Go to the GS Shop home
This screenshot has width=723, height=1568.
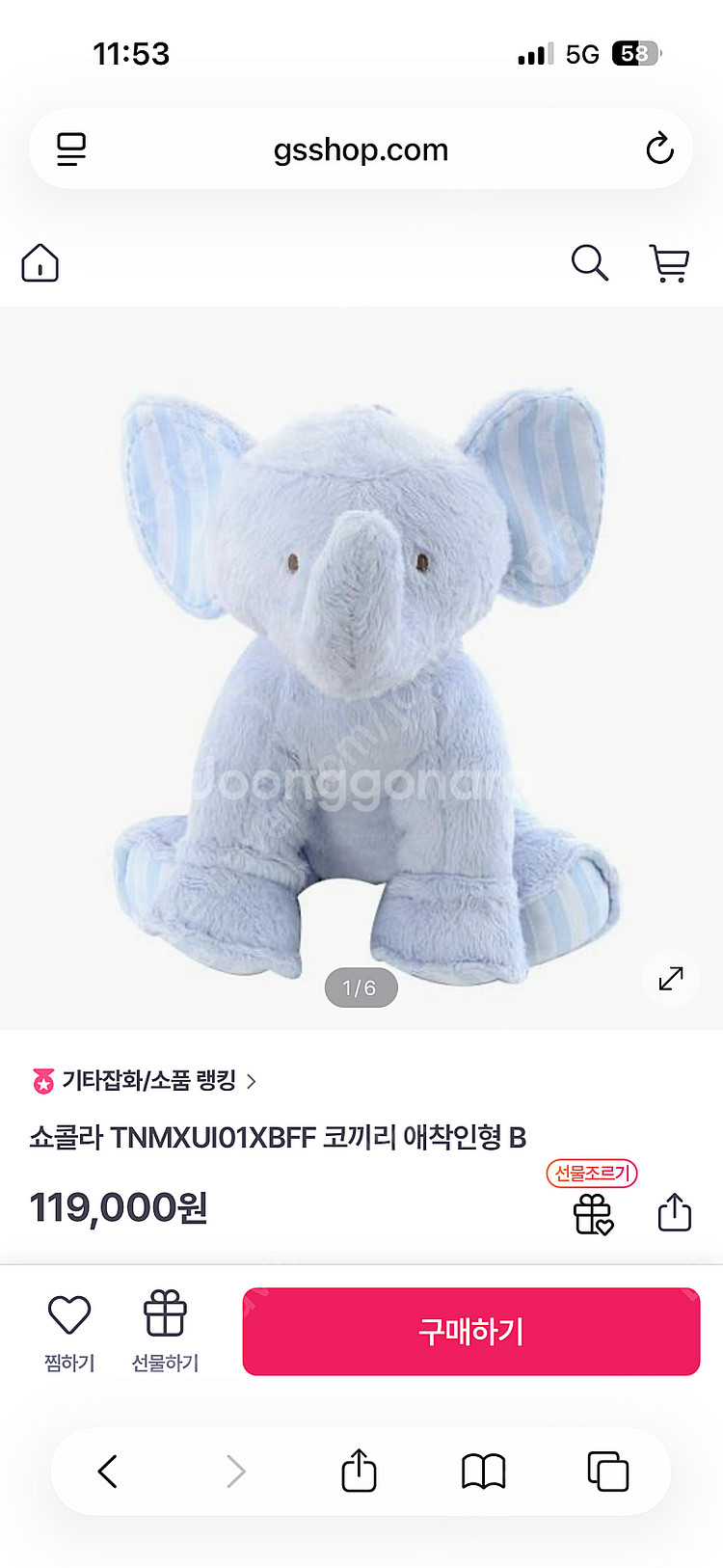coord(40,263)
